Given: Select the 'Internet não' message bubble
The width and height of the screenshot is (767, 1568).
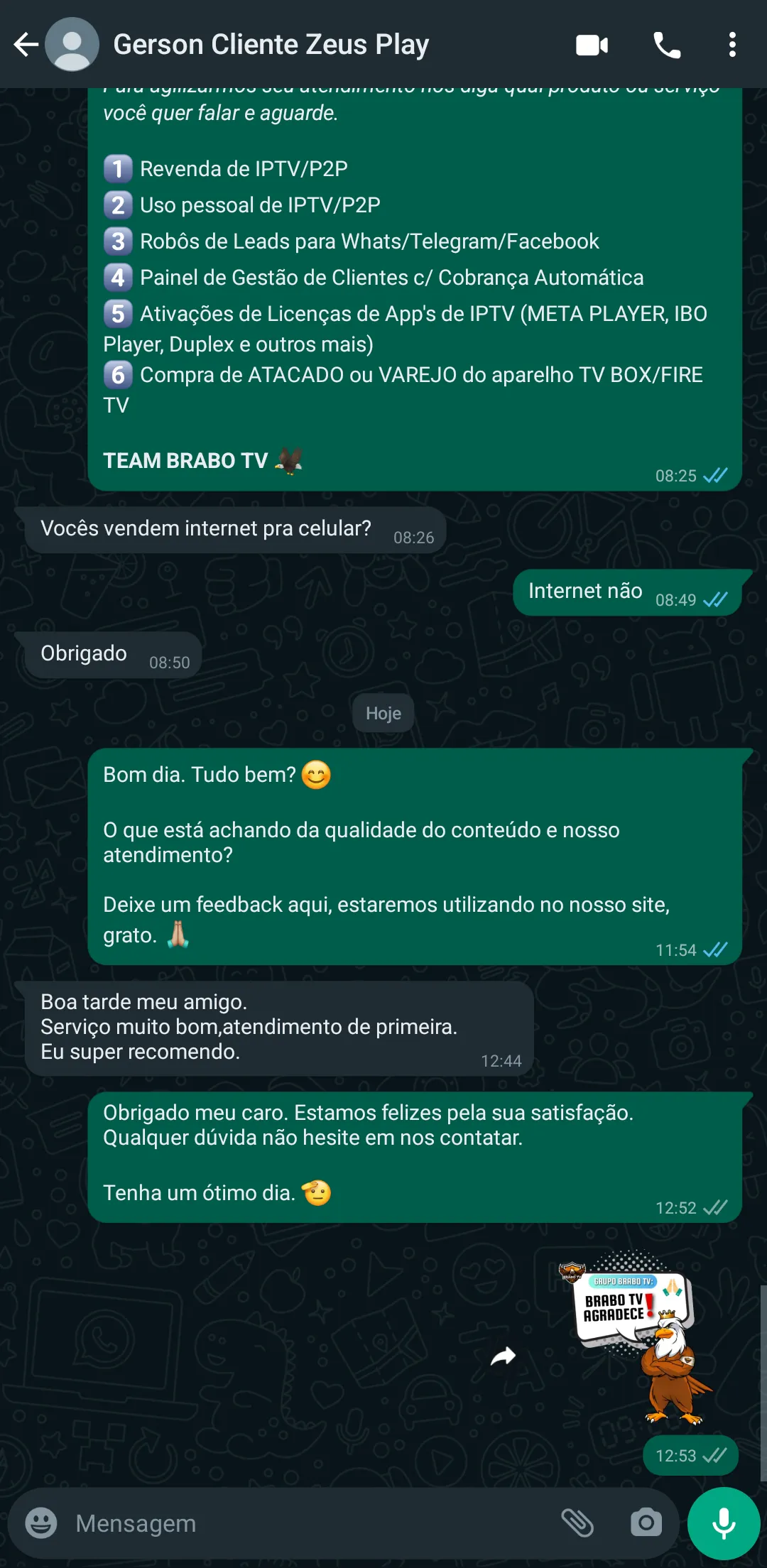Looking at the screenshot, I should [584, 591].
